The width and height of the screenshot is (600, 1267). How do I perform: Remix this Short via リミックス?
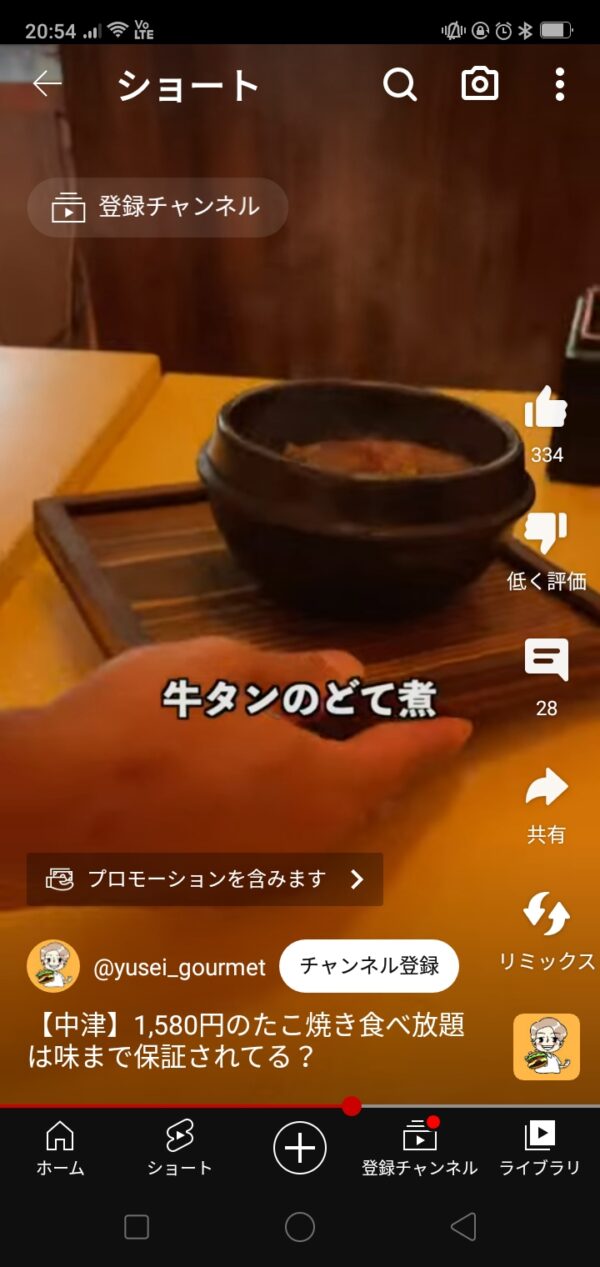coord(546,915)
